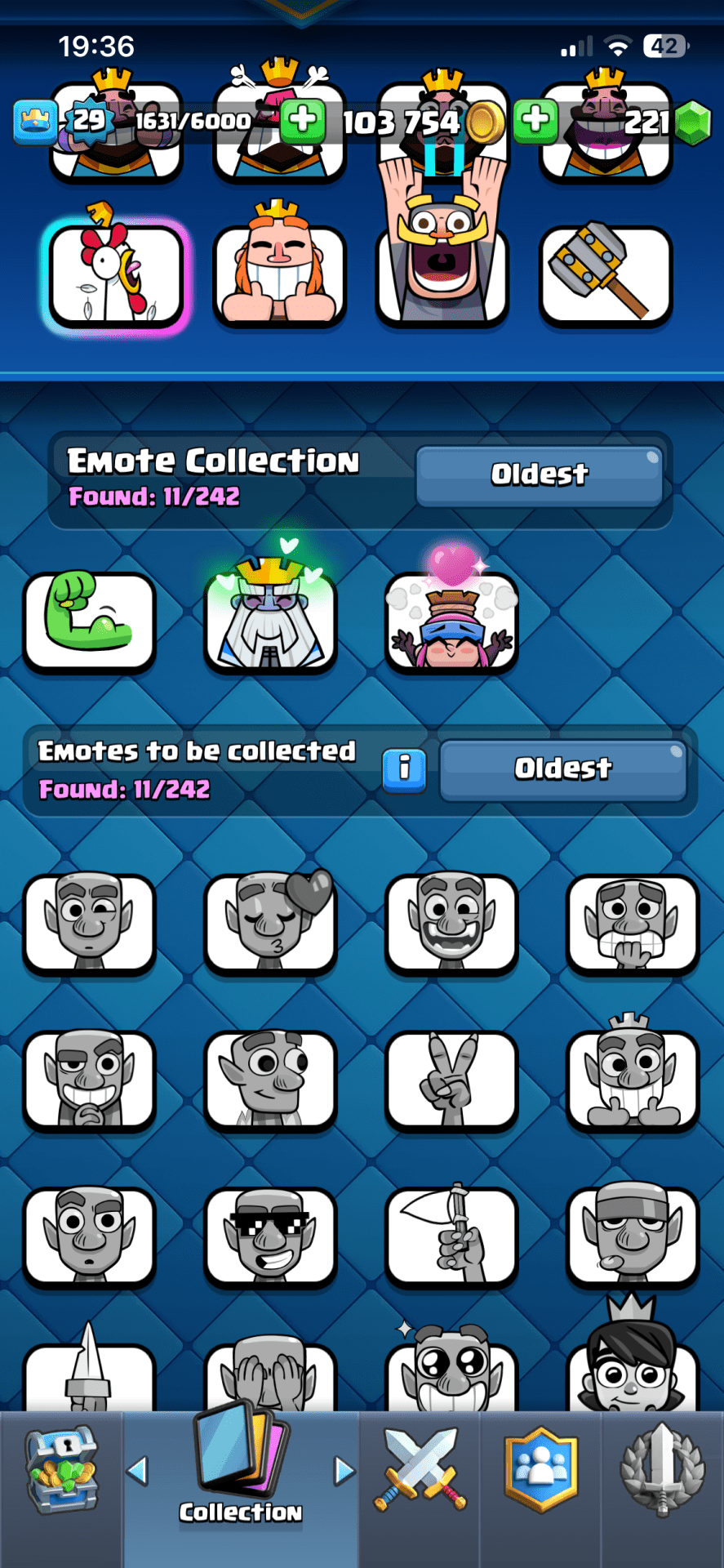Select the chicken emote in the deck

coord(117,274)
